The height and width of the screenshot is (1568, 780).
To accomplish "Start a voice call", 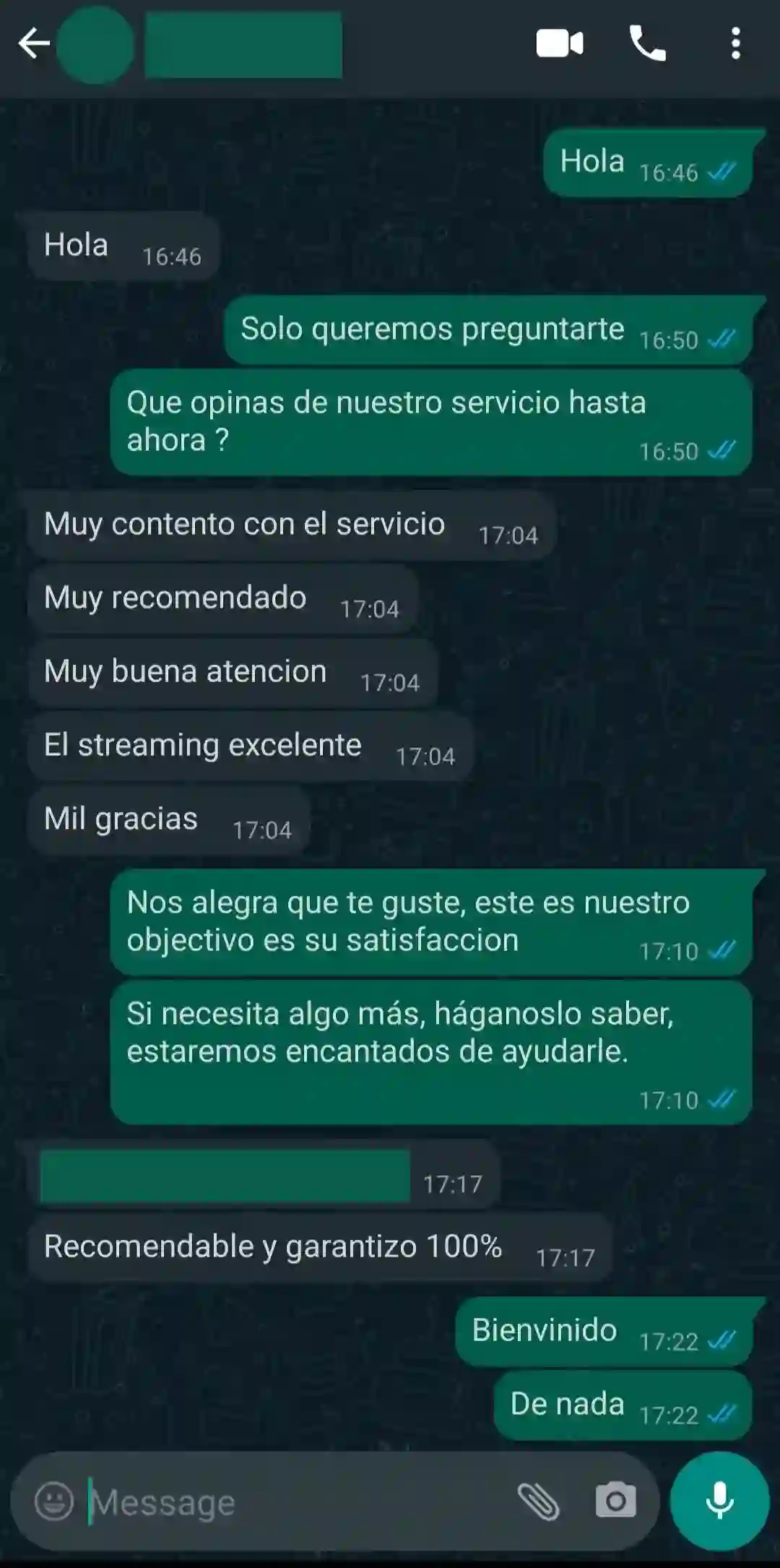I will pos(647,44).
